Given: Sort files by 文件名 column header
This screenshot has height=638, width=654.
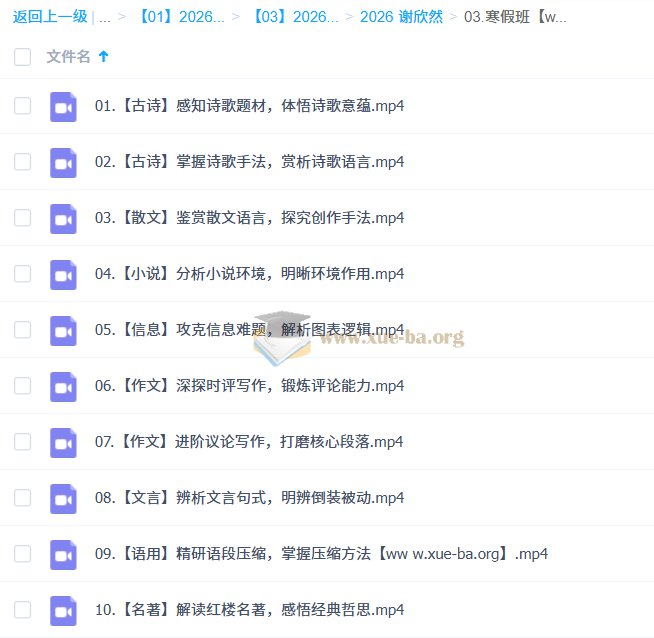Looking at the screenshot, I should (68, 57).
